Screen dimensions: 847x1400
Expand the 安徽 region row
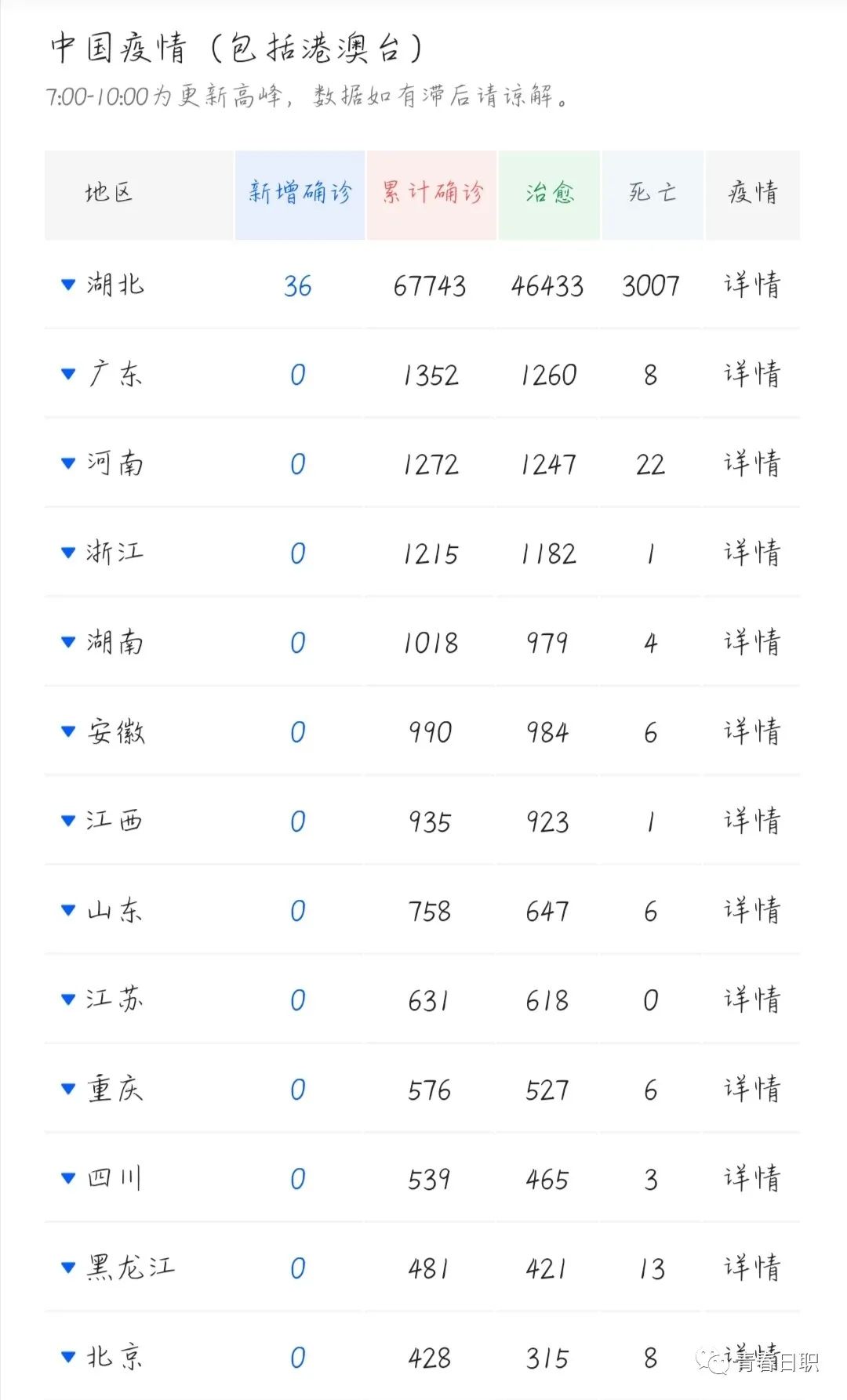click(x=69, y=731)
